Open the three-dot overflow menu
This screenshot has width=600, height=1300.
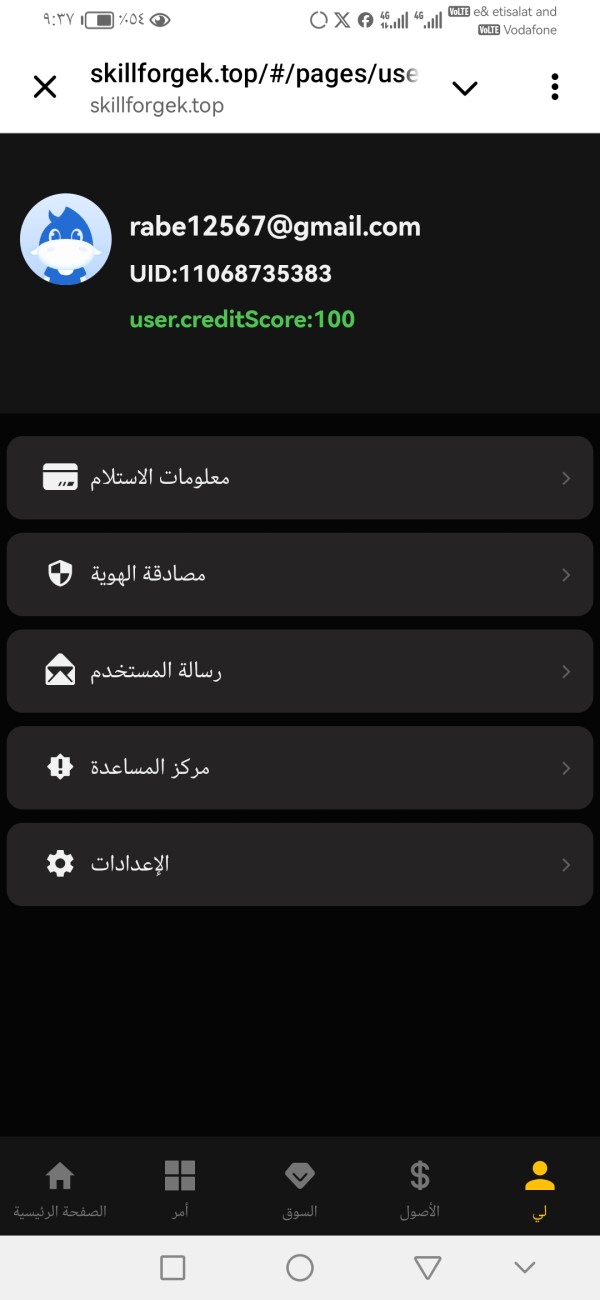point(555,87)
